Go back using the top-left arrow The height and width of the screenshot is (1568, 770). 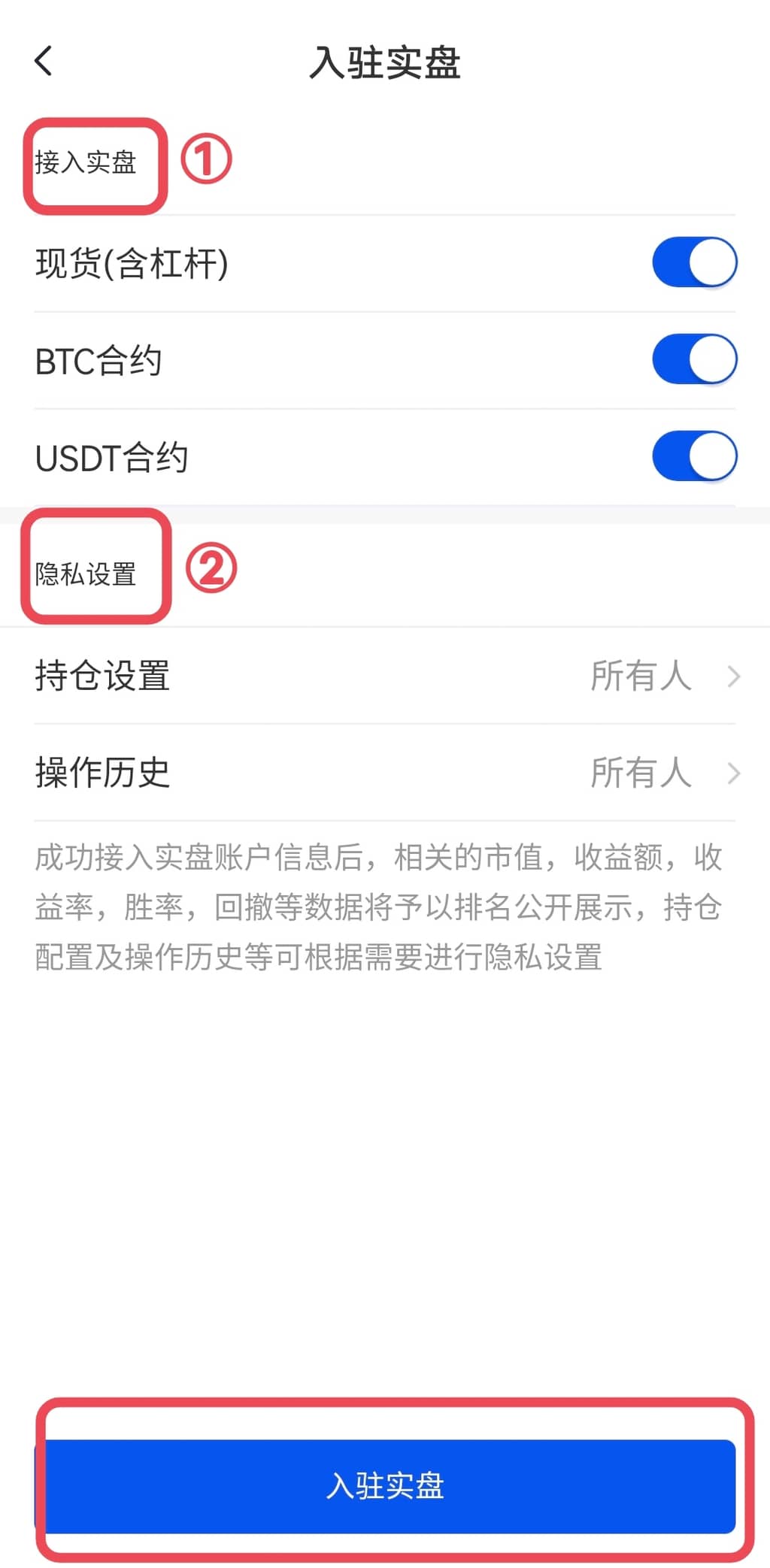point(44,61)
